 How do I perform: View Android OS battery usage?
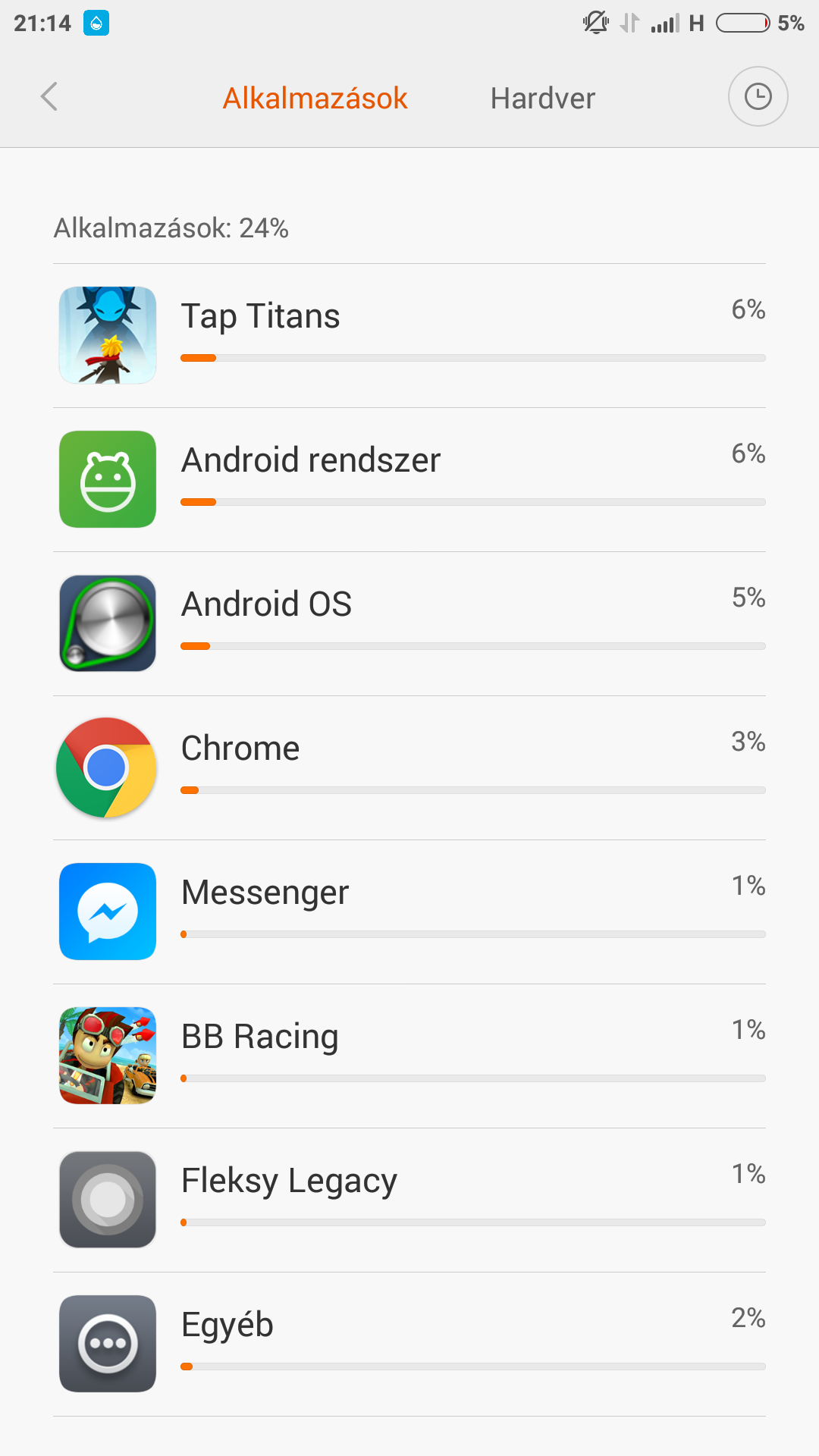pos(409,624)
